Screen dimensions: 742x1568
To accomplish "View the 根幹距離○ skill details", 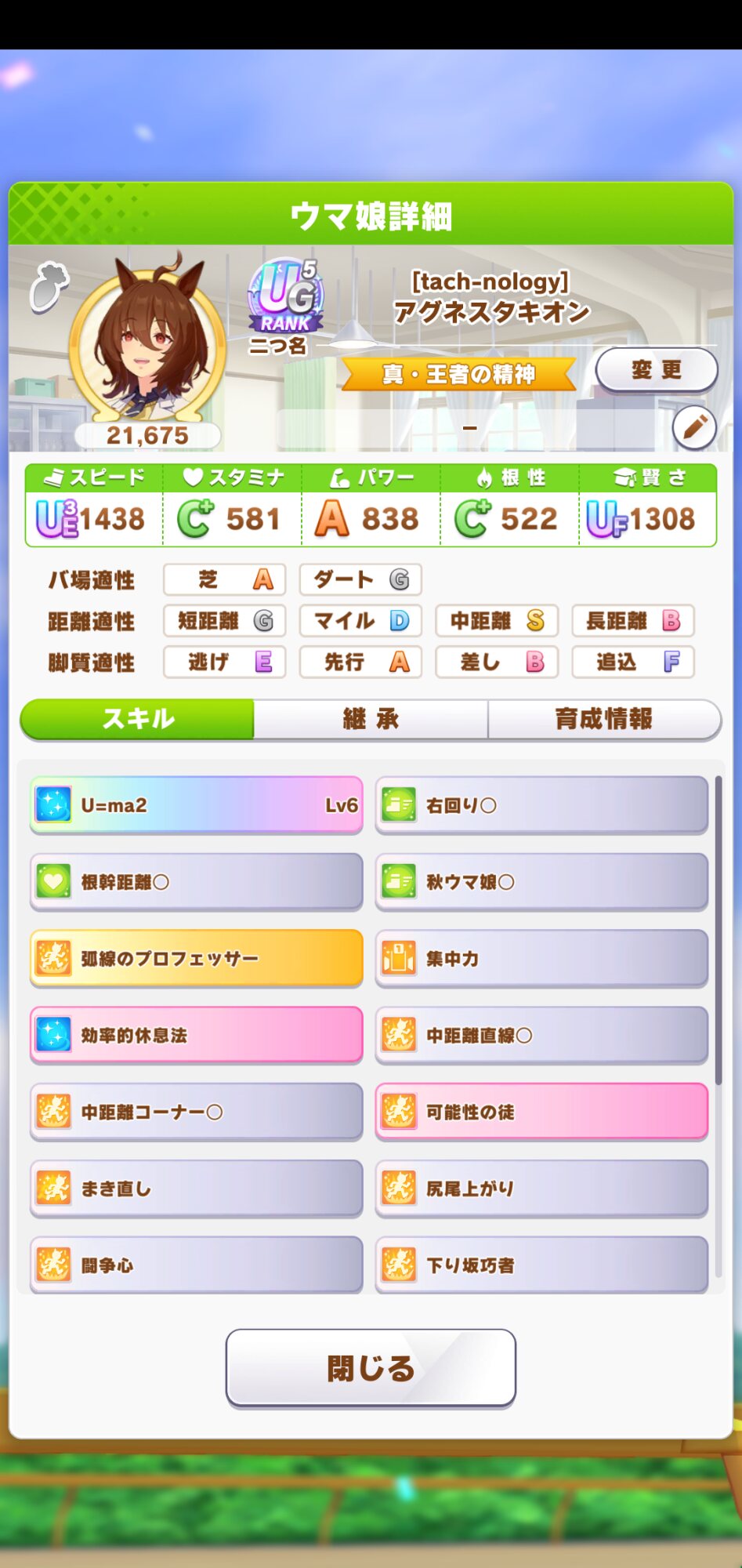I will point(197,882).
